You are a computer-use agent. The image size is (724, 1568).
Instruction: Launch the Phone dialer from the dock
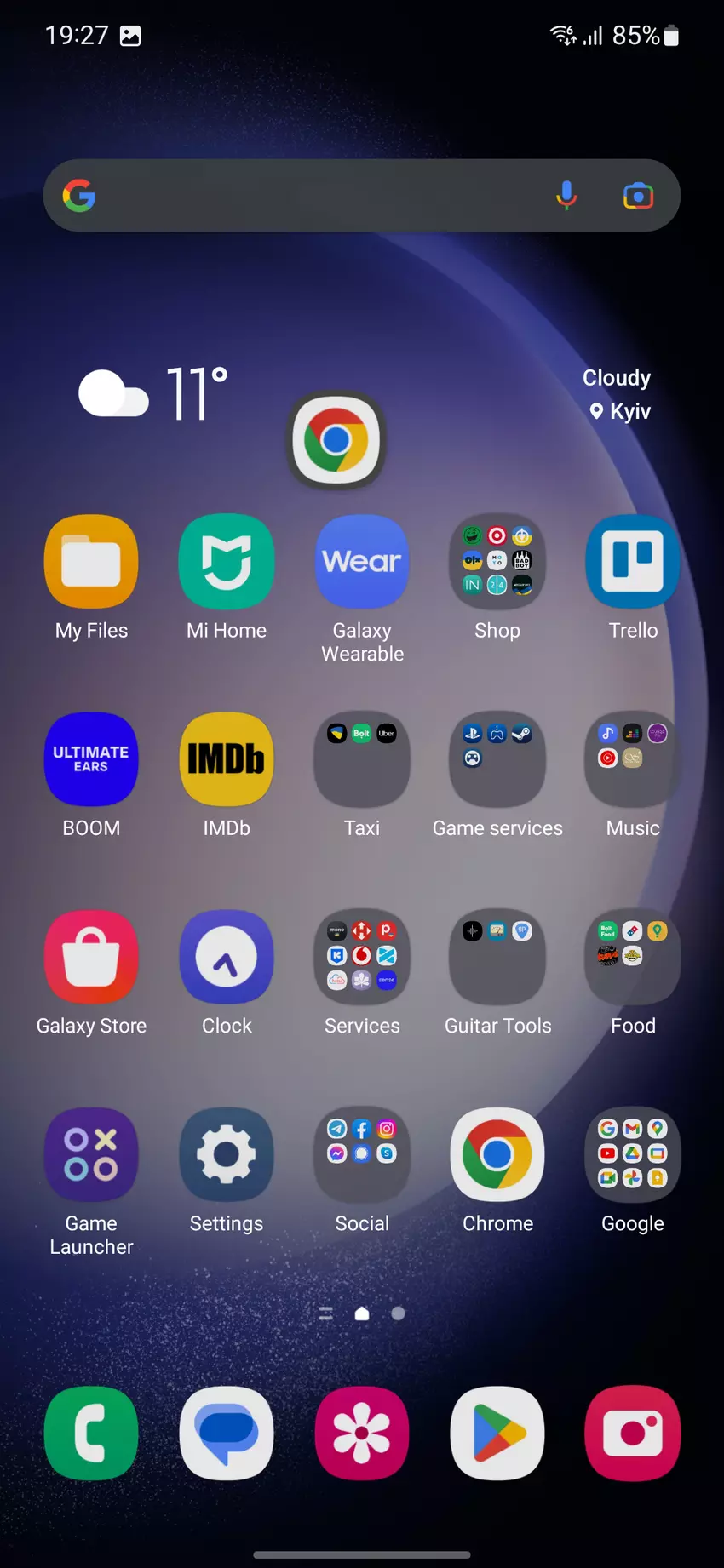(x=91, y=1434)
